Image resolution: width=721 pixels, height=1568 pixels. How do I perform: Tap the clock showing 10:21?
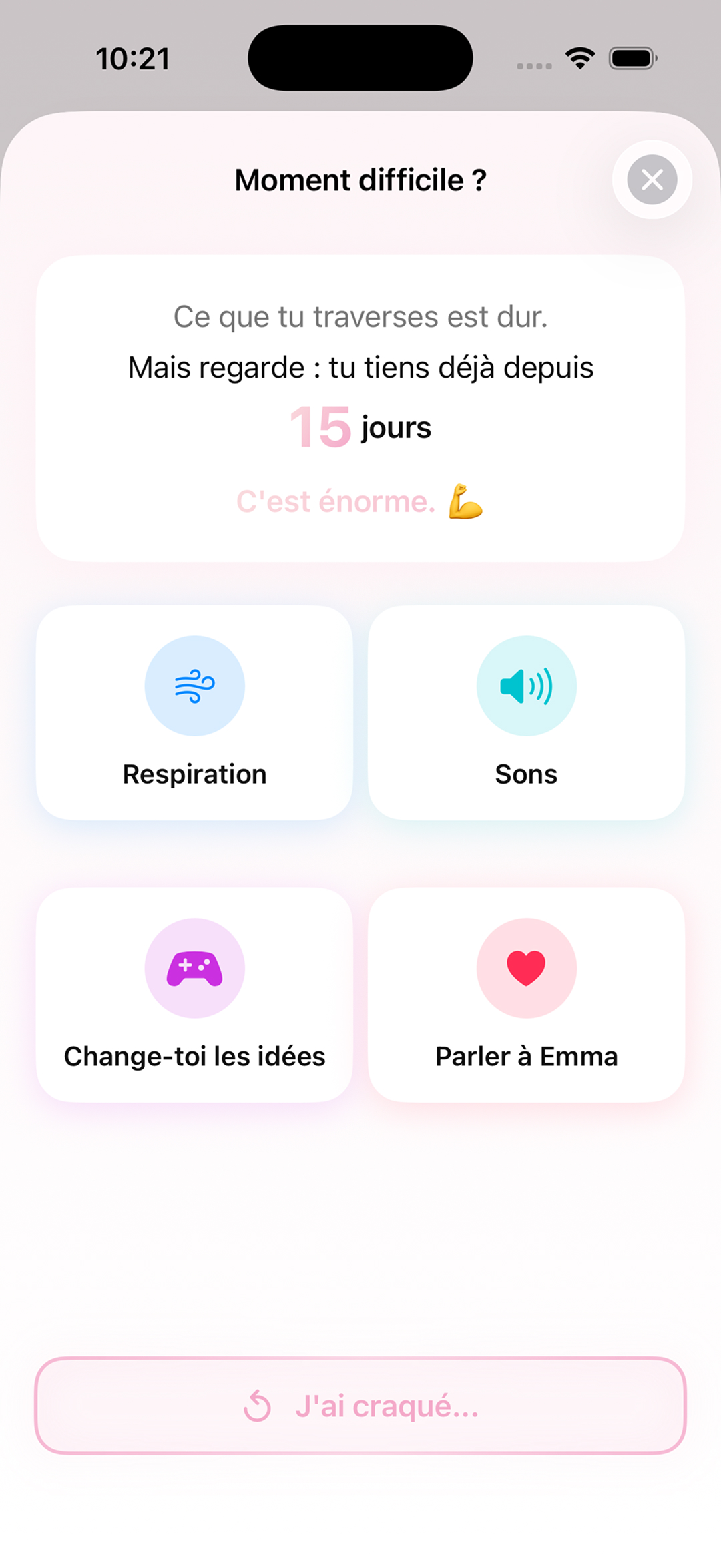click(132, 59)
